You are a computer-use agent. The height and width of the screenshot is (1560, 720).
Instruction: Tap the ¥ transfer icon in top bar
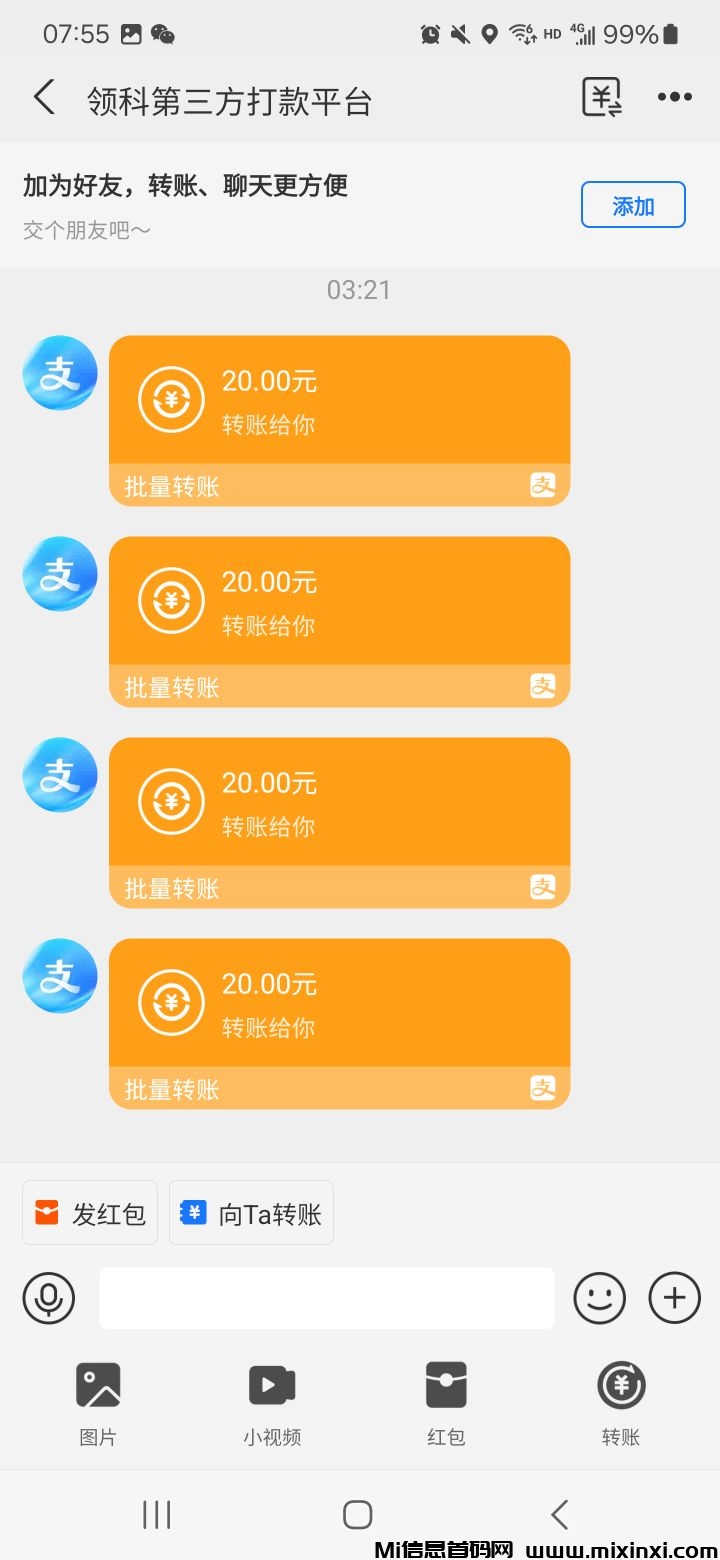(x=601, y=96)
